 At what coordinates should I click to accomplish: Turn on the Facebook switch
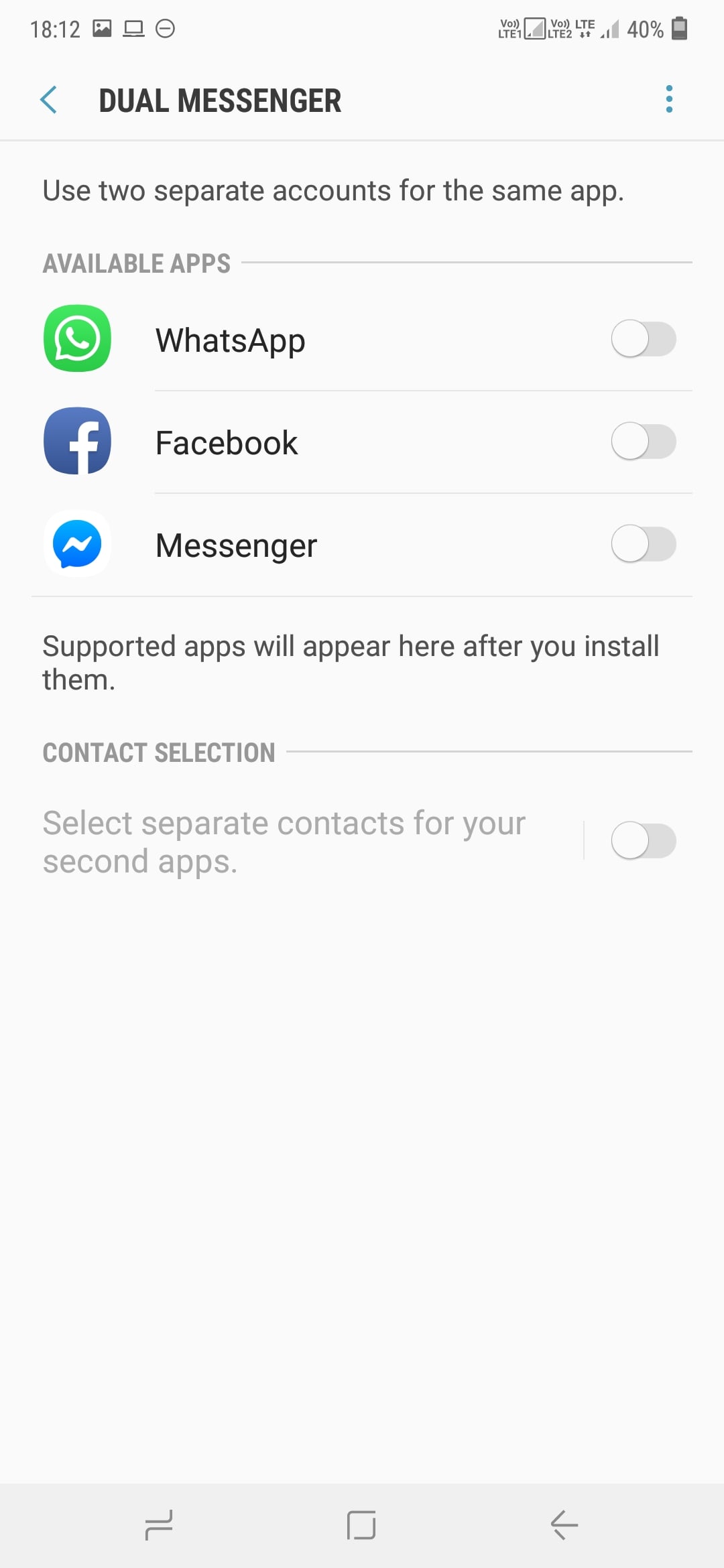click(x=643, y=442)
